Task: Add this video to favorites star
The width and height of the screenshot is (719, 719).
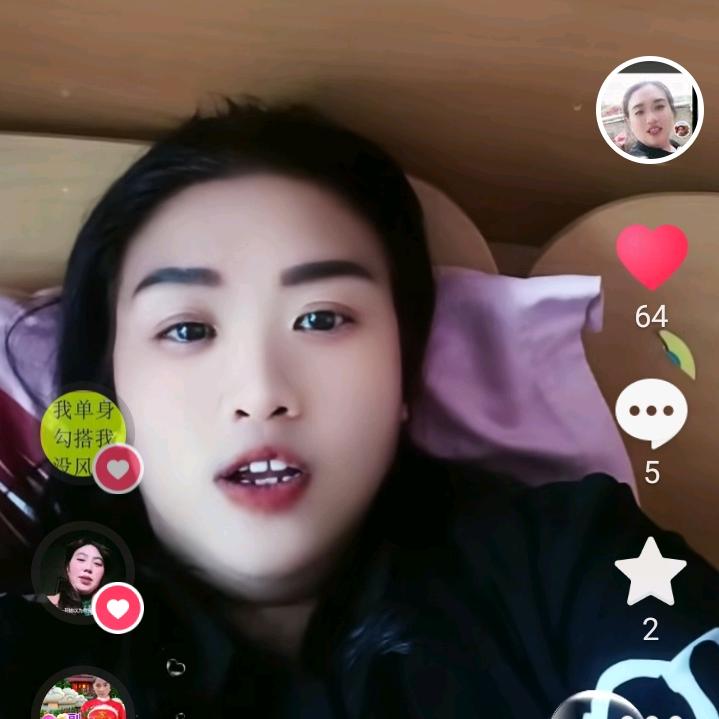Action: click(x=651, y=572)
